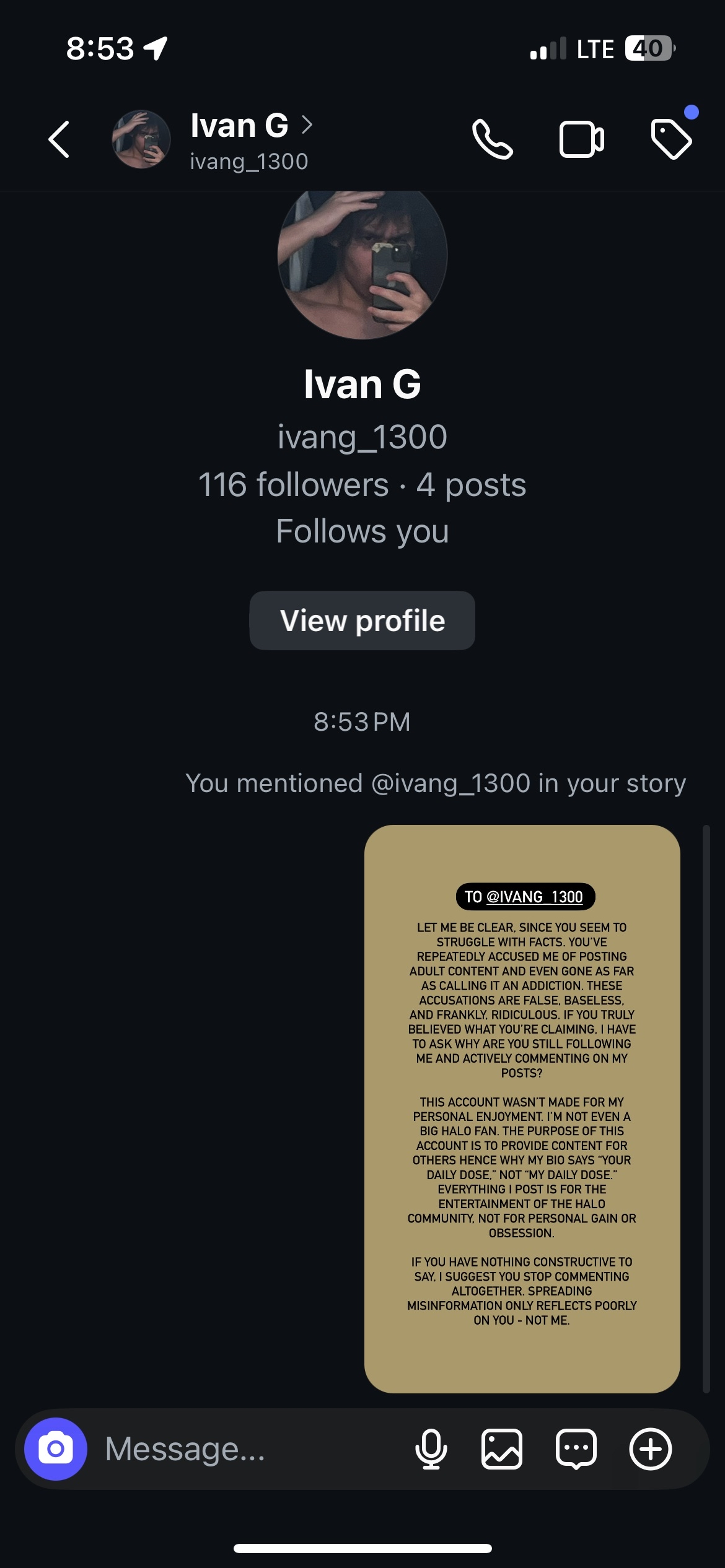This screenshot has height=1568, width=725.
Task: Open the sticker and GIF picker
Action: (576, 1448)
